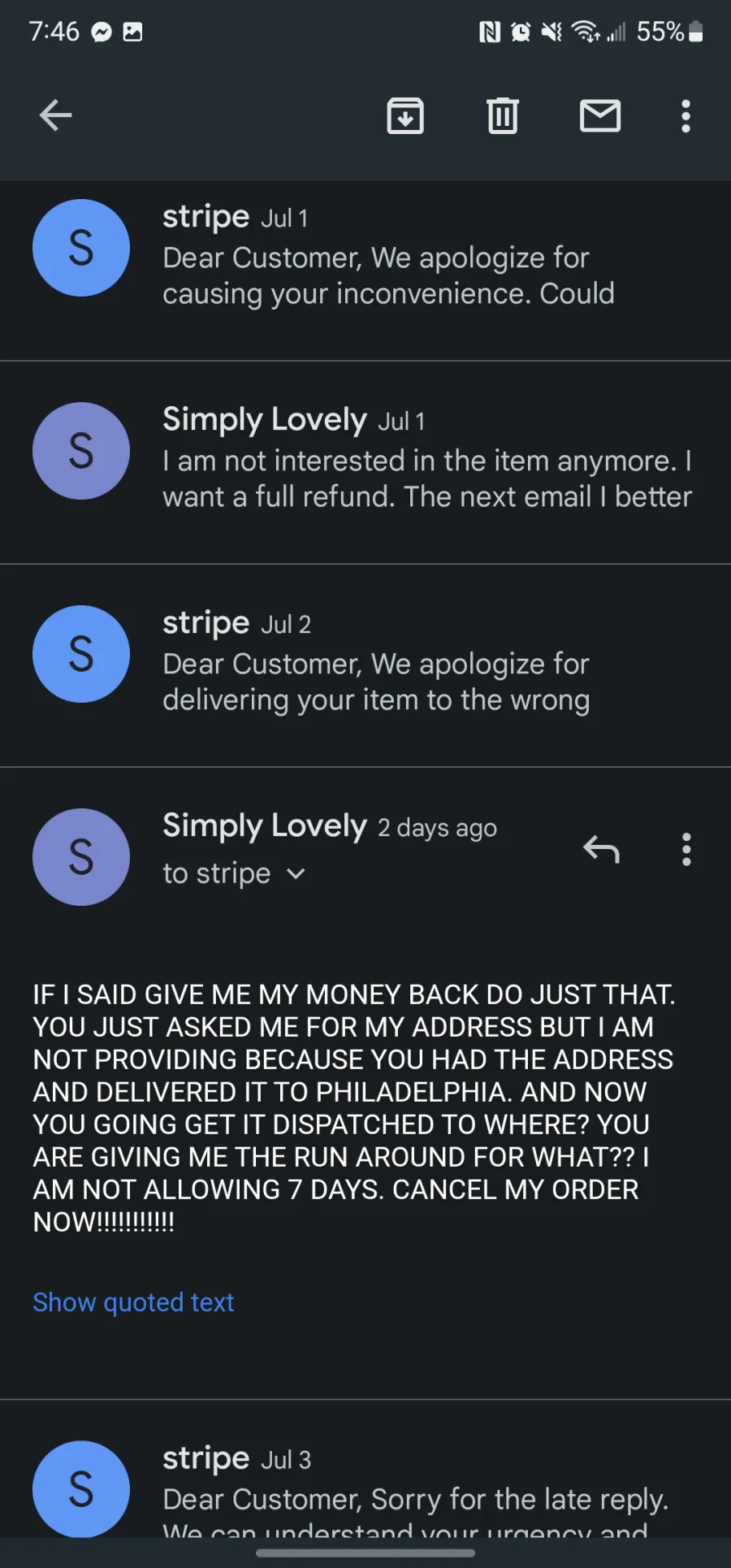Viewport: 731px width, 1568px height.
Task: Expand the 'to stripe' recipient details
Action: [x=234, y=873]
